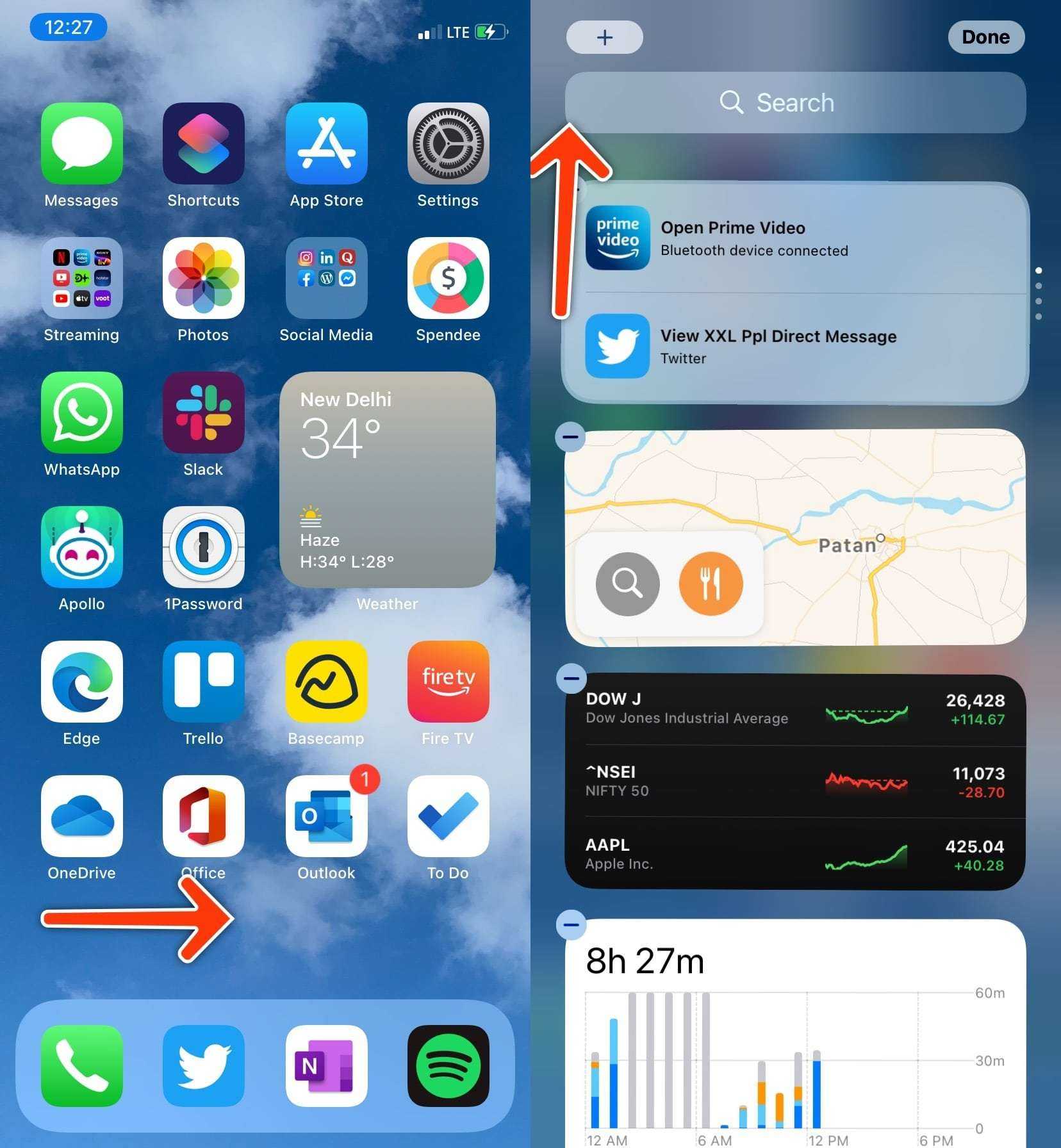Launch WhatsApp

(81, 413)
